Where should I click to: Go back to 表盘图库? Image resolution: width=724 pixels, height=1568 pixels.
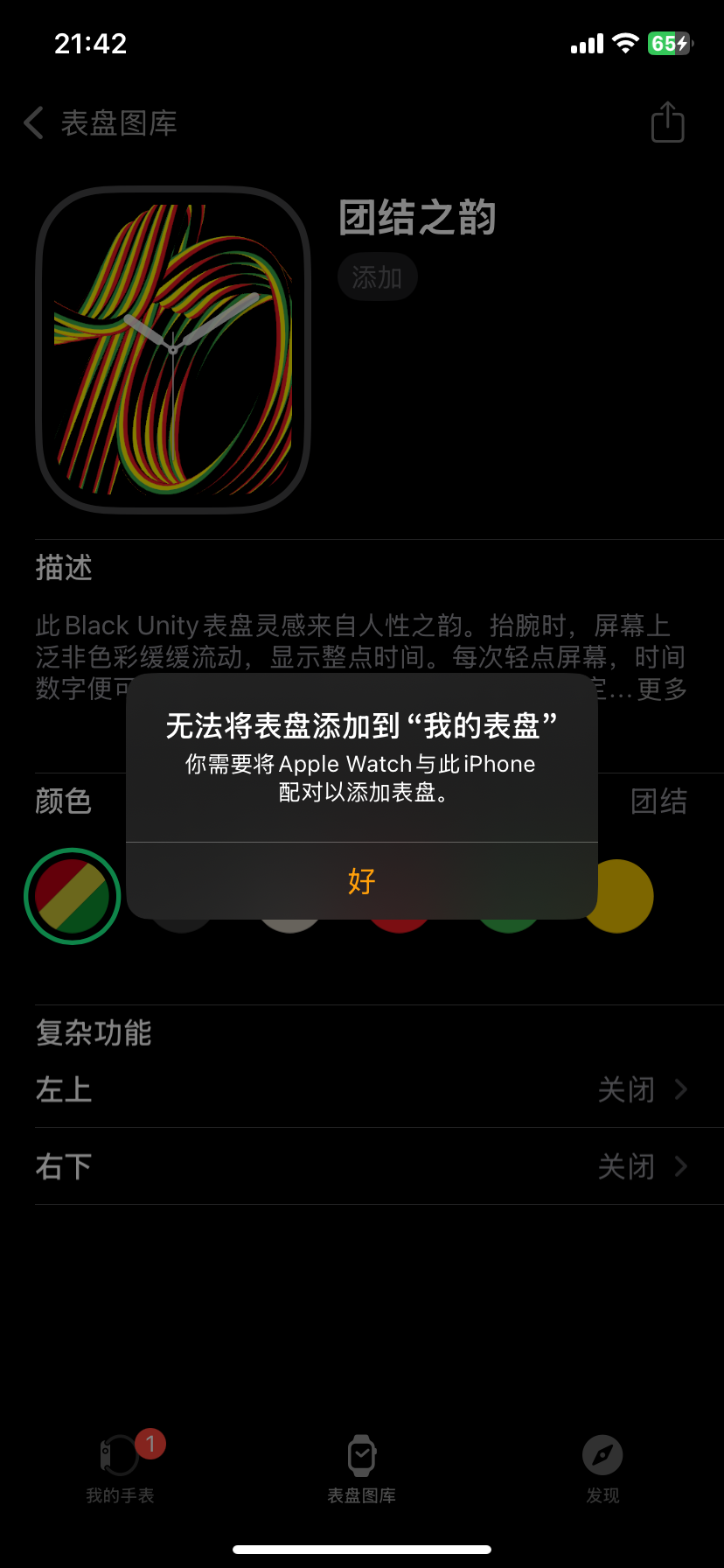point(101,123)
